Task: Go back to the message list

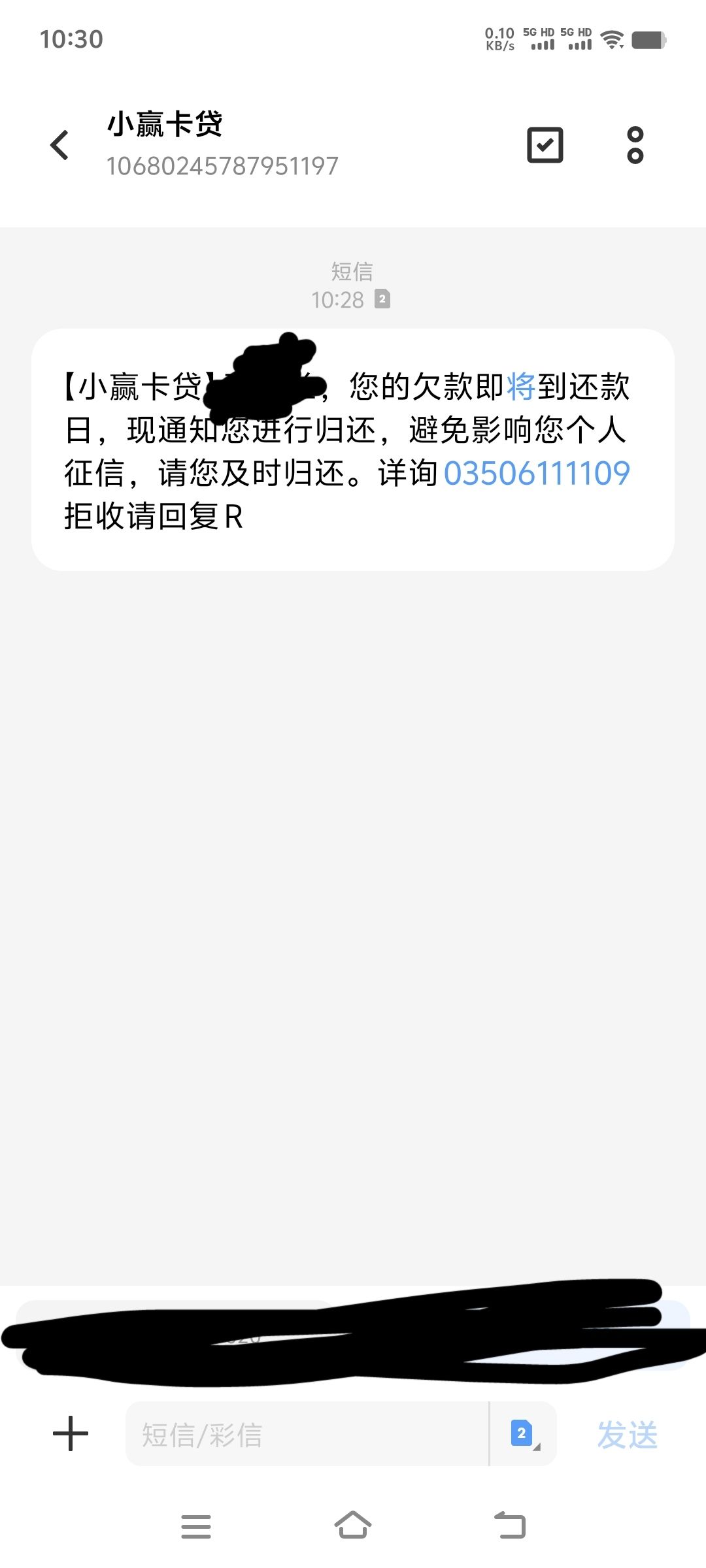Action: point(59,145)
